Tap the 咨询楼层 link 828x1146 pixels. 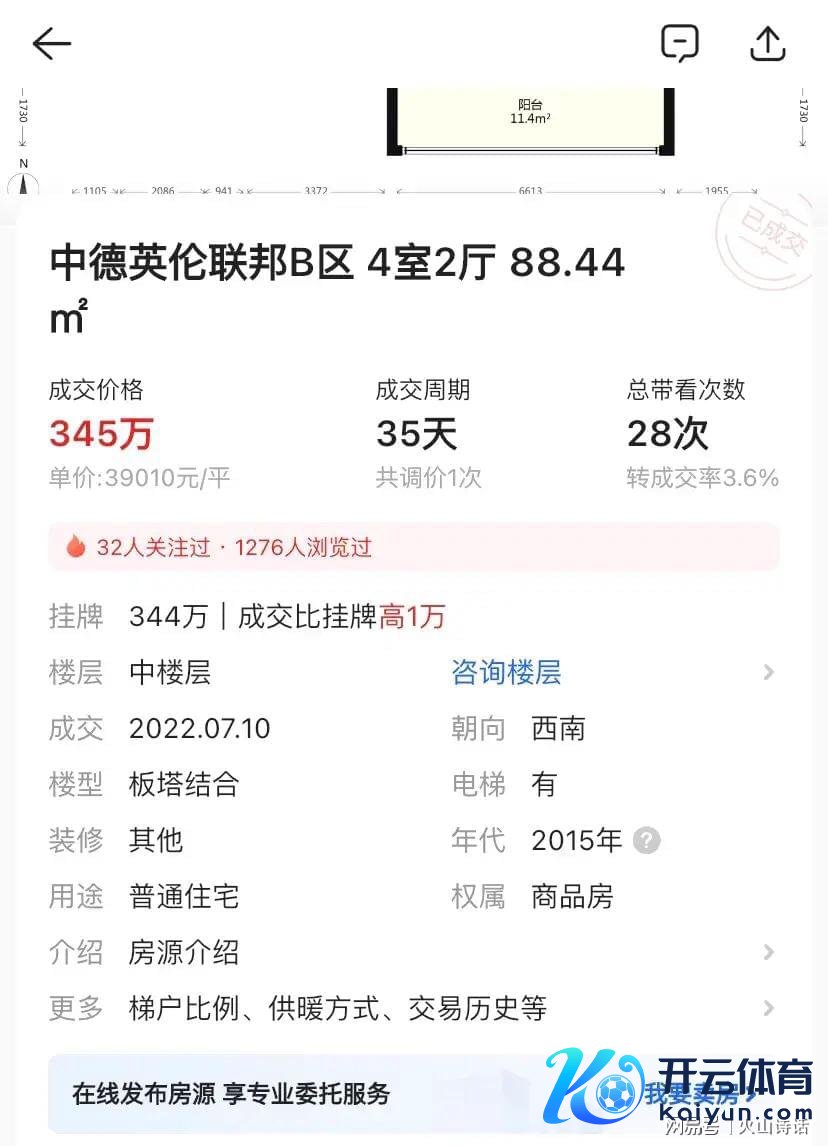click(x=506, y=673)
